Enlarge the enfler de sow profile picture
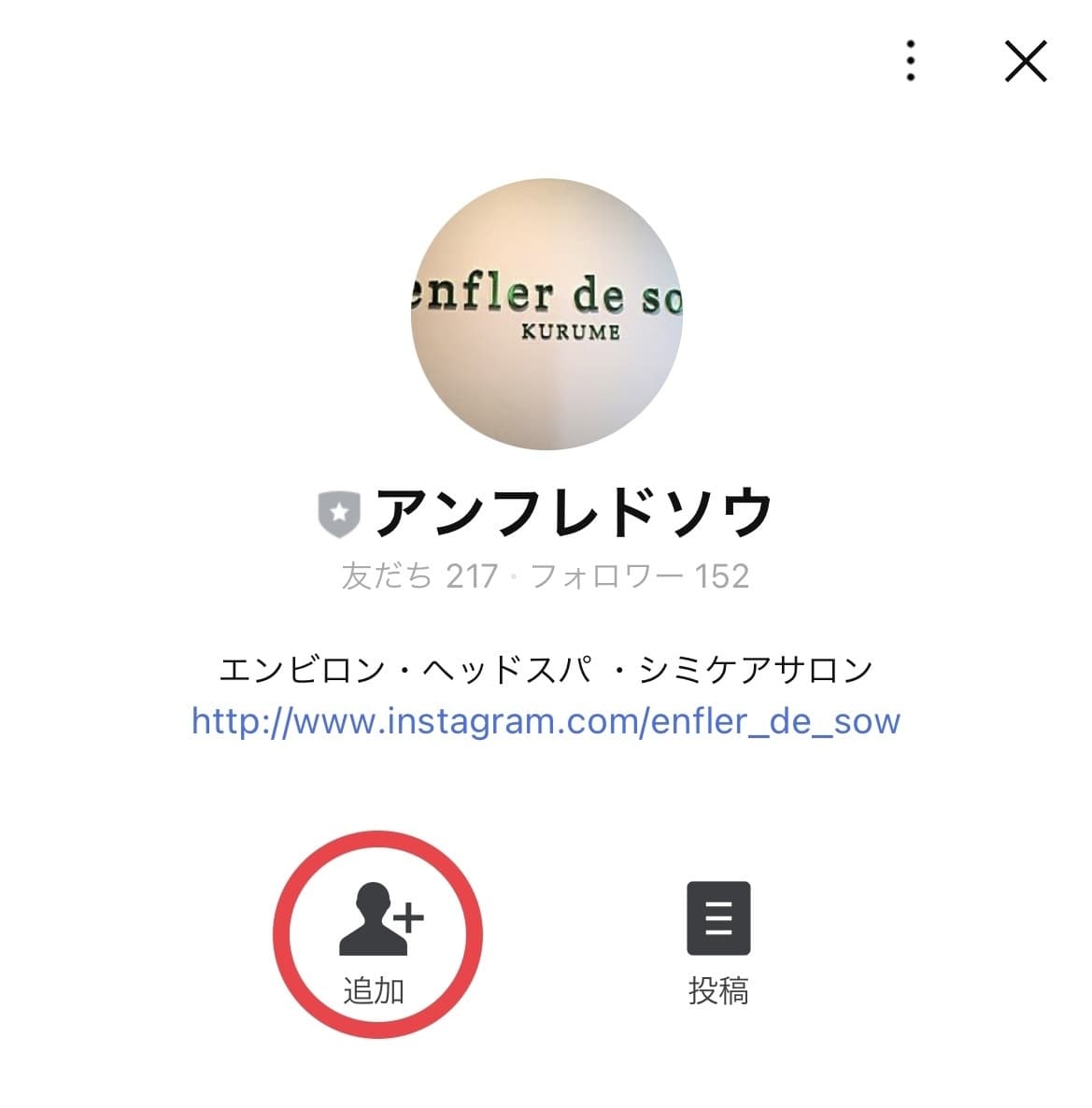 tap(546, 314)
